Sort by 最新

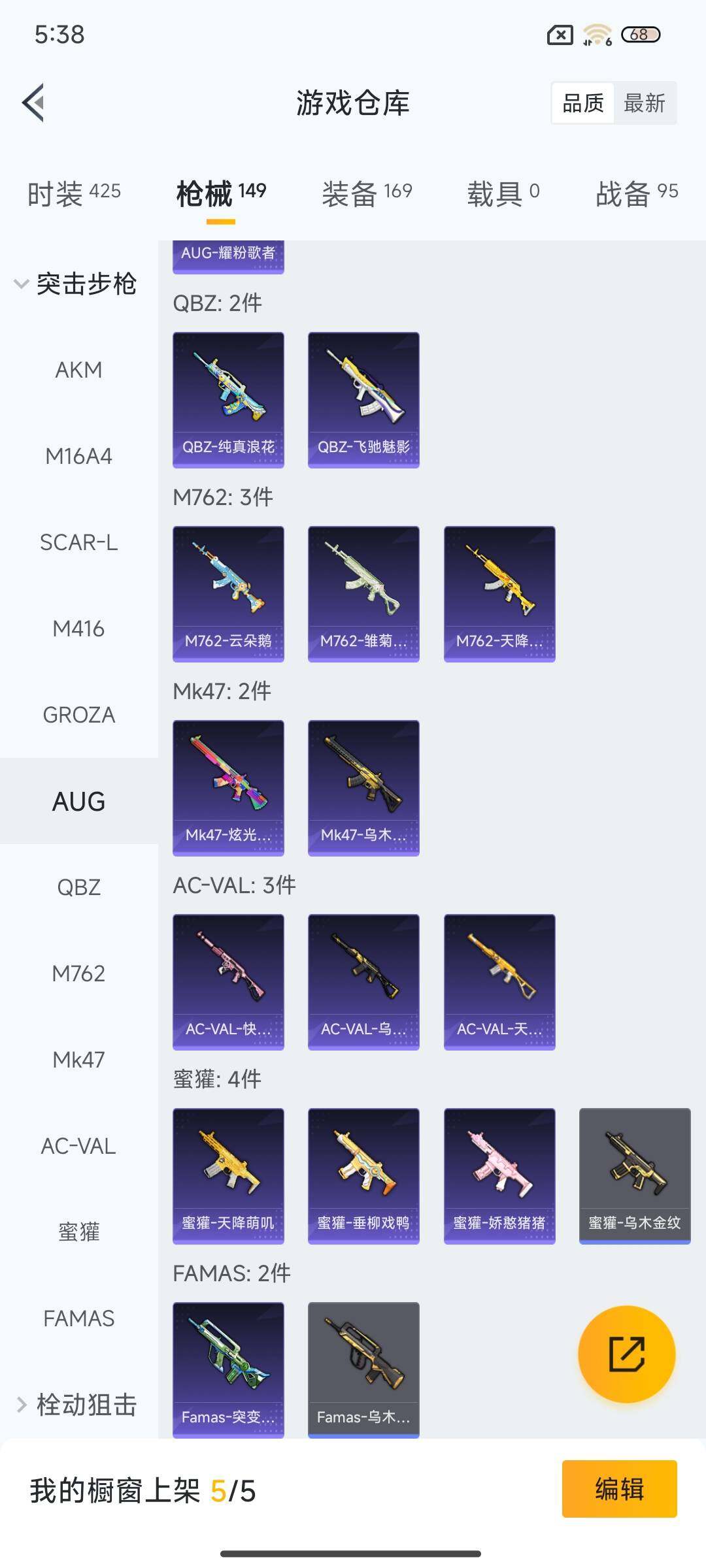point(644,103)
